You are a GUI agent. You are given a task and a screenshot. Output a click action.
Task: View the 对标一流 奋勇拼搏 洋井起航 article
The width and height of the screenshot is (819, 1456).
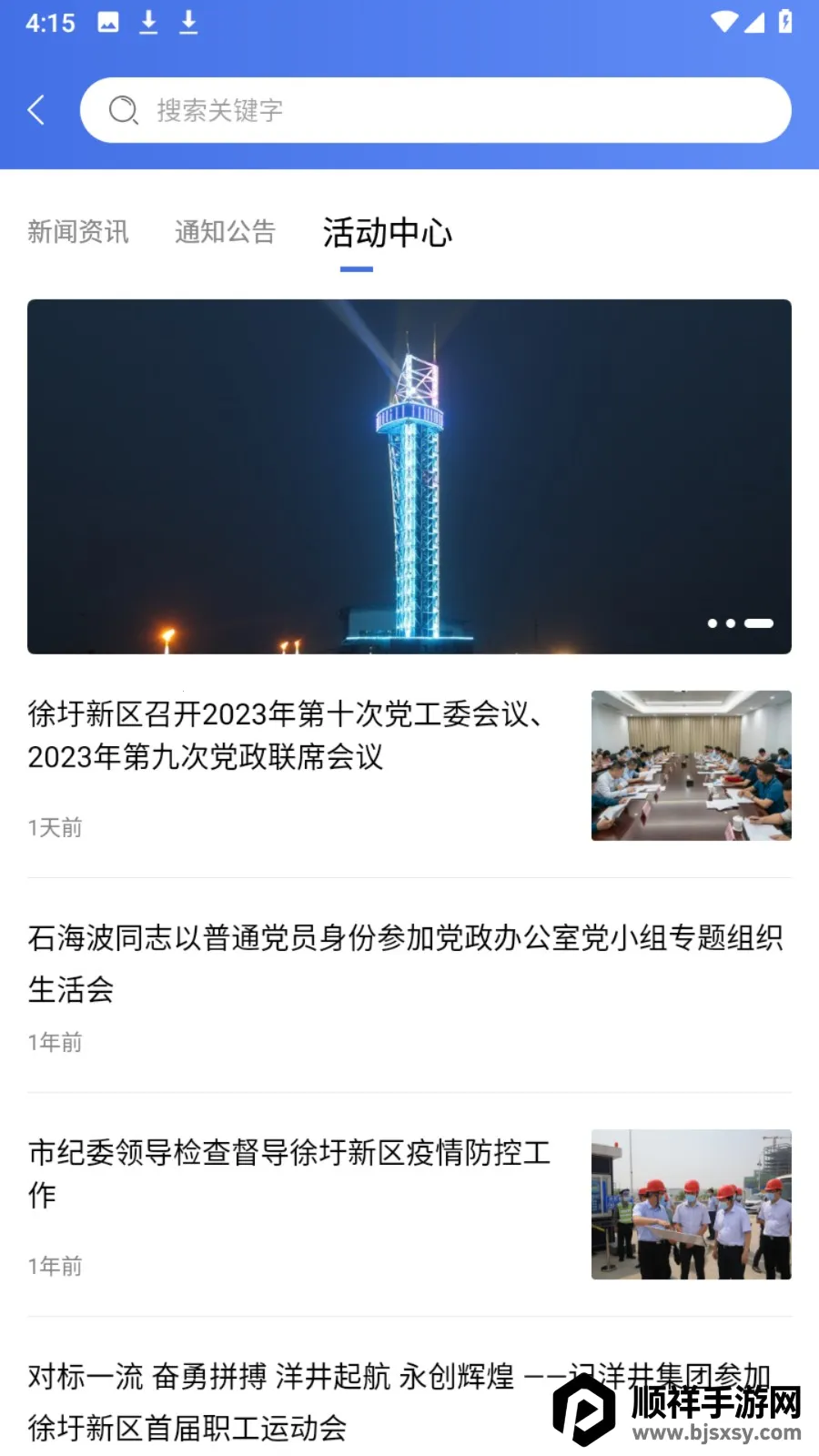click(273, 1401)
